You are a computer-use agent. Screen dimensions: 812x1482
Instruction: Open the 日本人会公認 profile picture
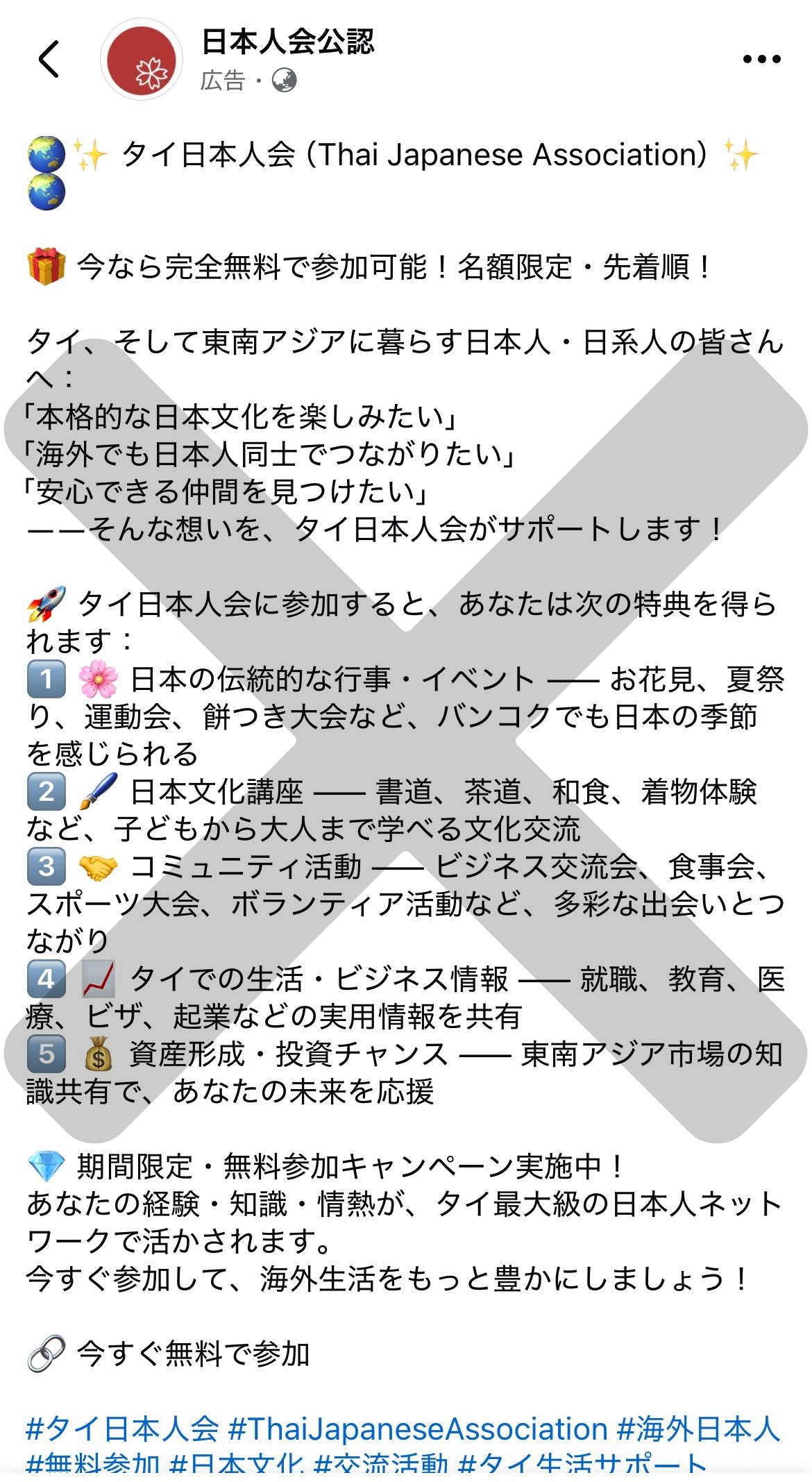pos(142,60)
